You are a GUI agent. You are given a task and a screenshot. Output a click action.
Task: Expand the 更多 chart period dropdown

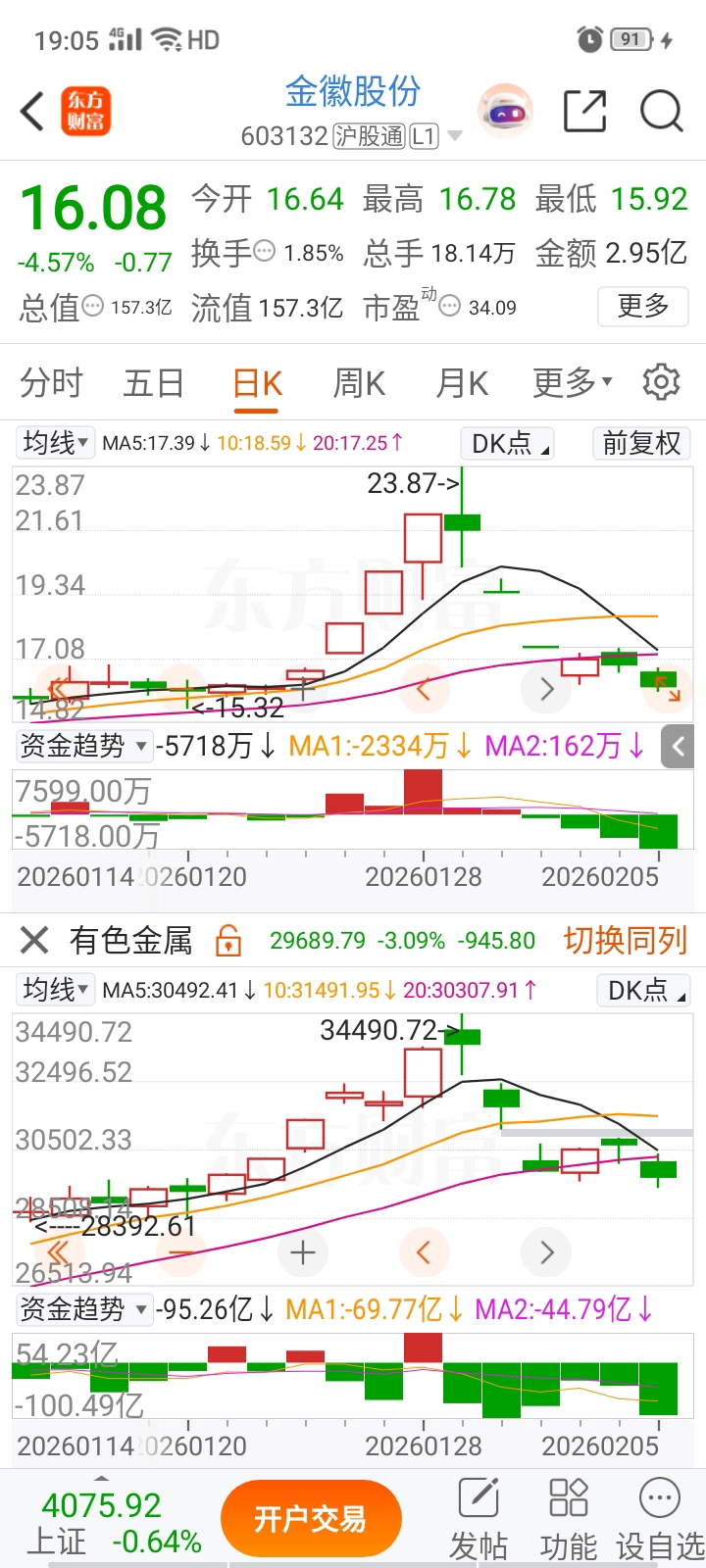pos(573,382)
